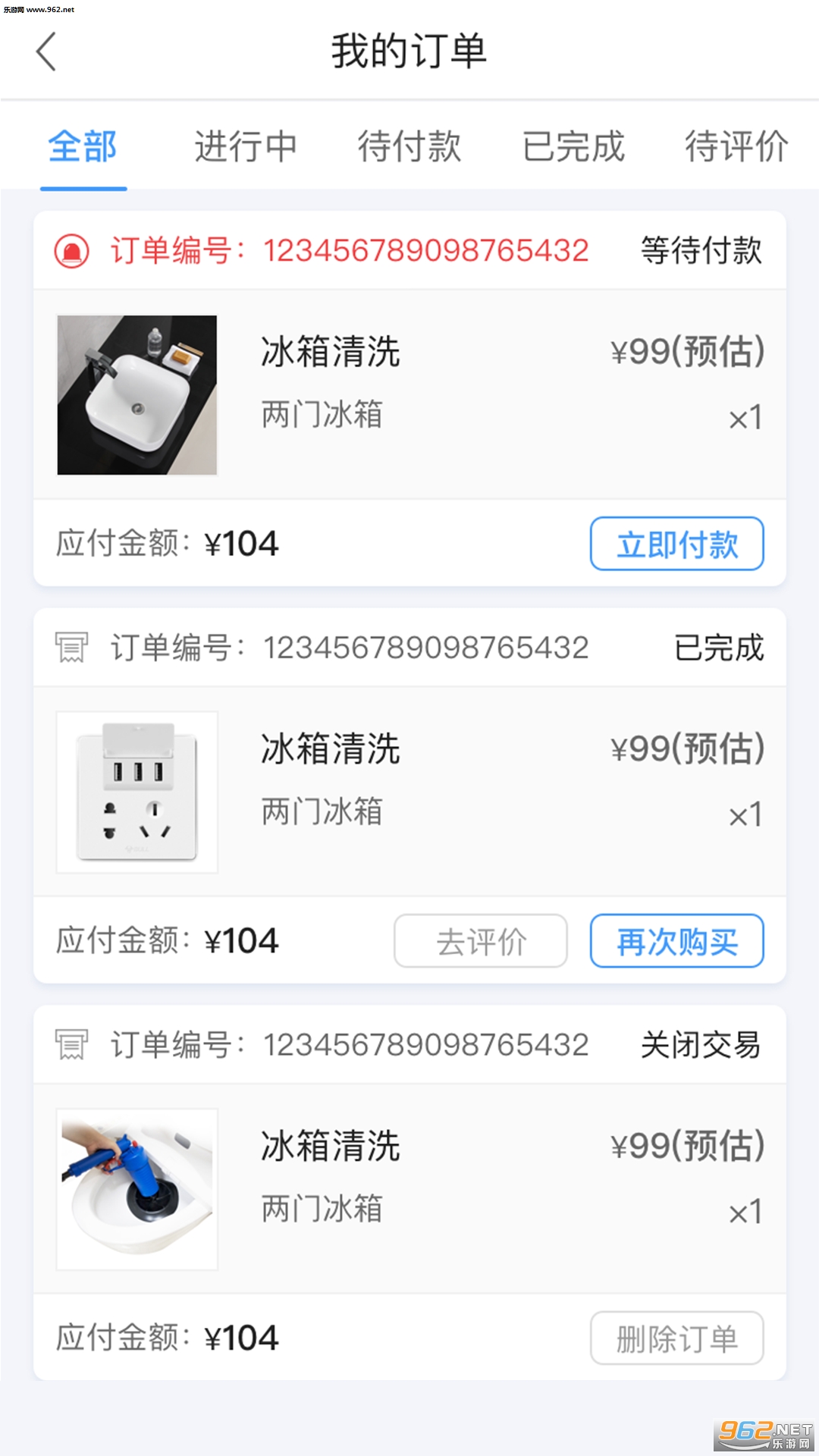Open the 已完成 tab
This screenshot has height=1456, width=819.
point(573,146)
